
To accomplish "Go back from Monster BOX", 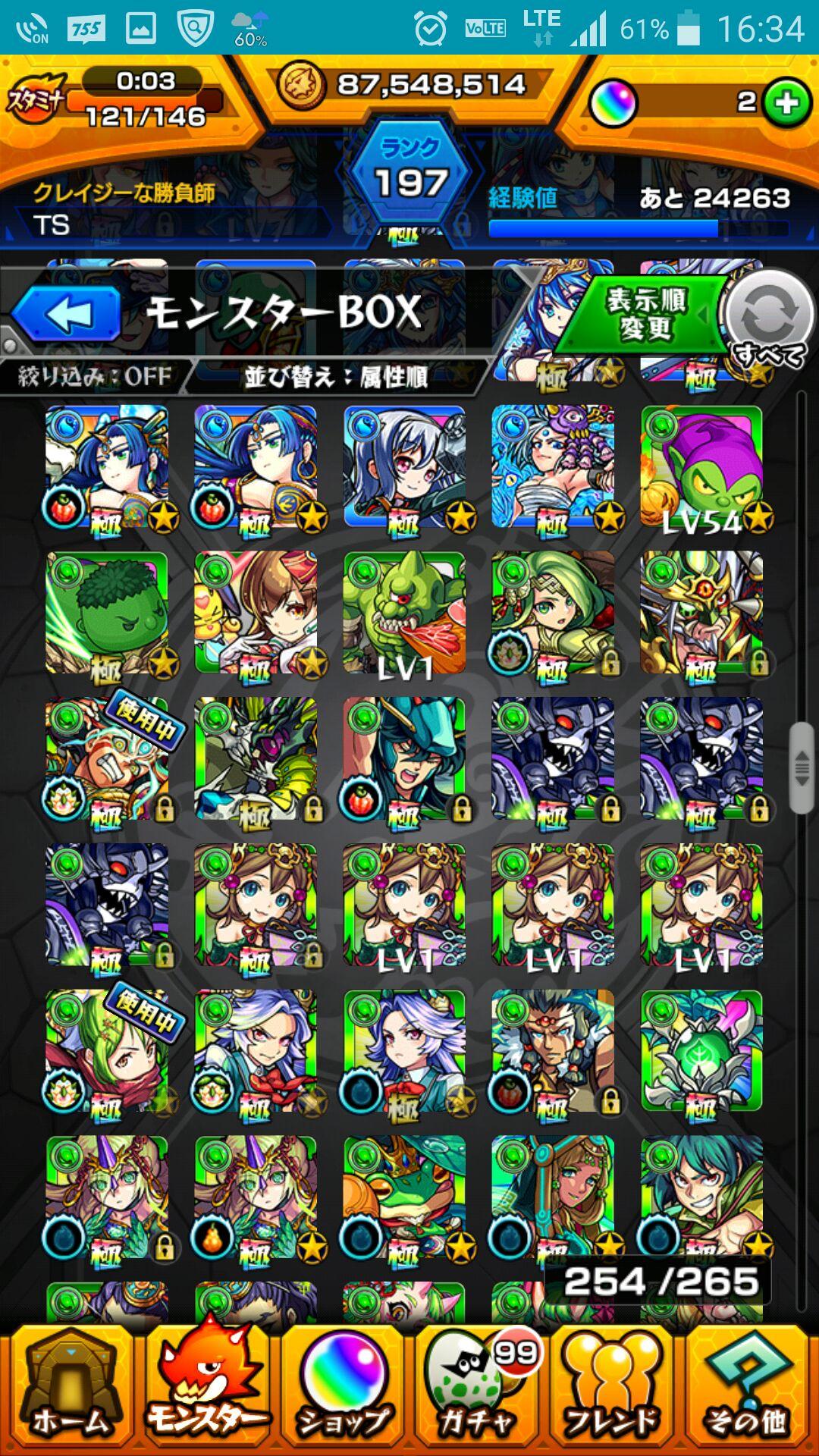I will 67,313.
